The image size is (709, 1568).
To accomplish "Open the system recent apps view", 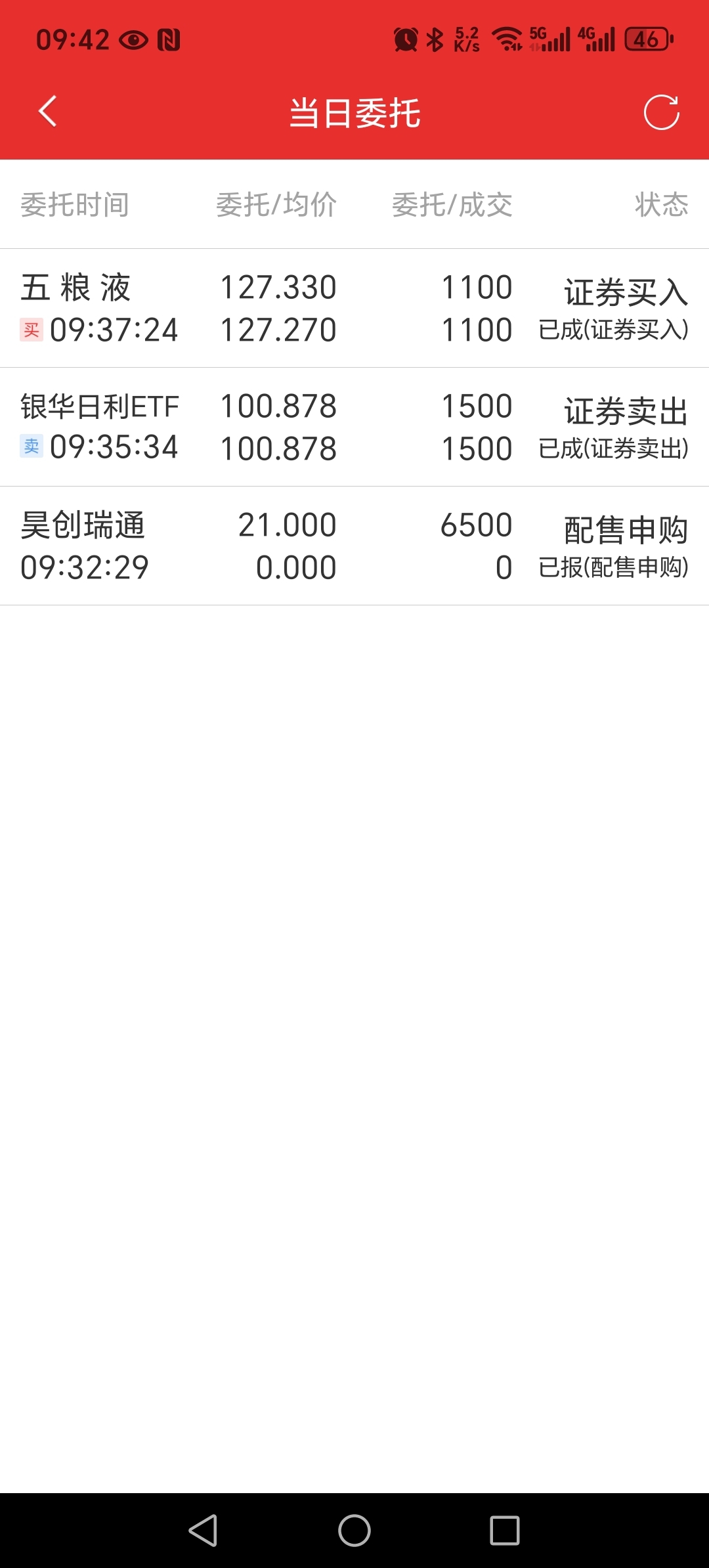I will 505,1531.
